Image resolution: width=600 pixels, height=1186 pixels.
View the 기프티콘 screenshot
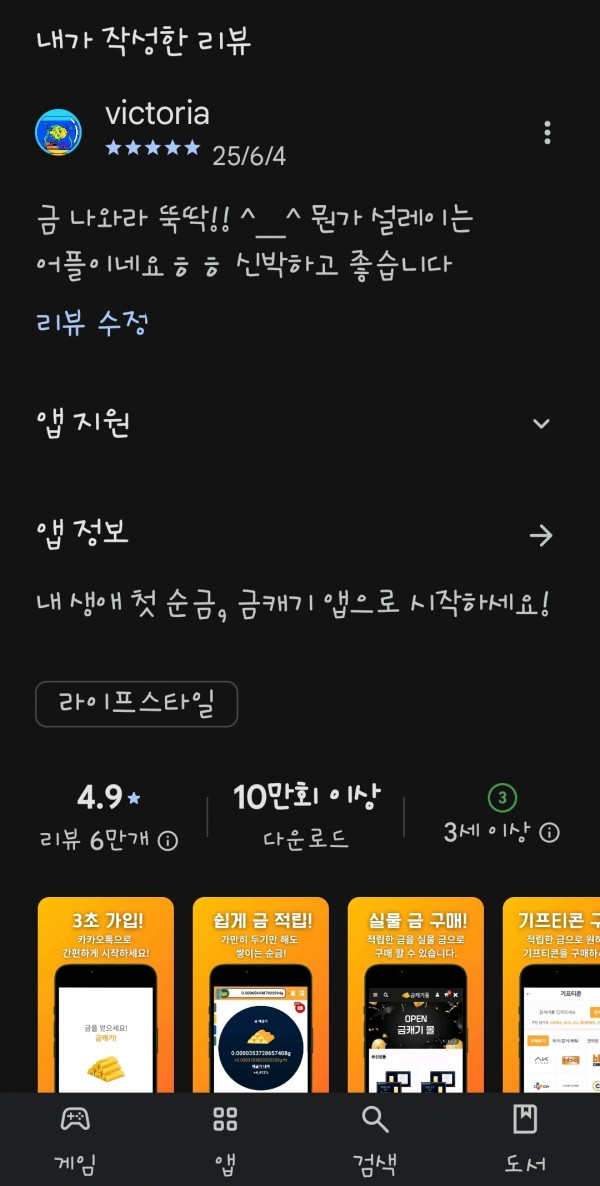click(x=552, y=995)
